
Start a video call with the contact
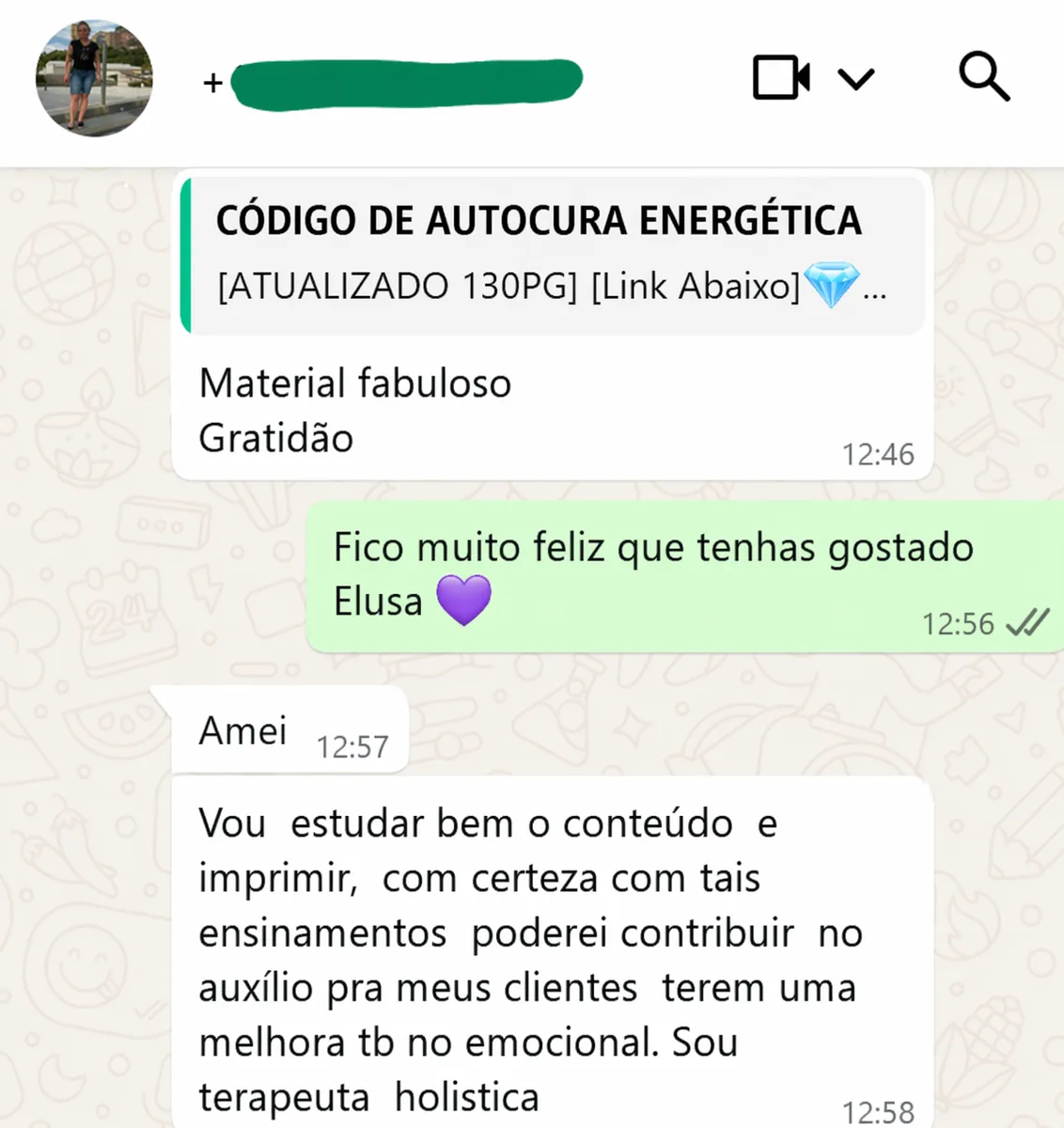tap(780, 77)
